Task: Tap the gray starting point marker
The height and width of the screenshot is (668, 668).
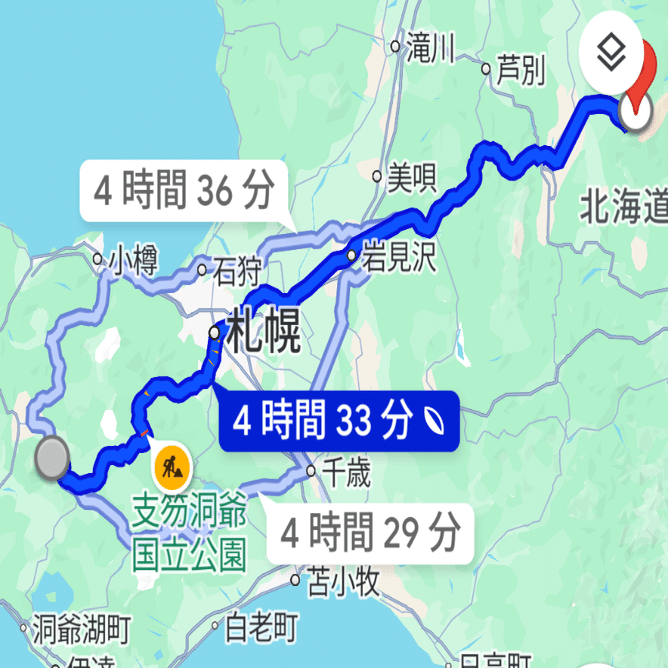Action: (x=52, y=459)
